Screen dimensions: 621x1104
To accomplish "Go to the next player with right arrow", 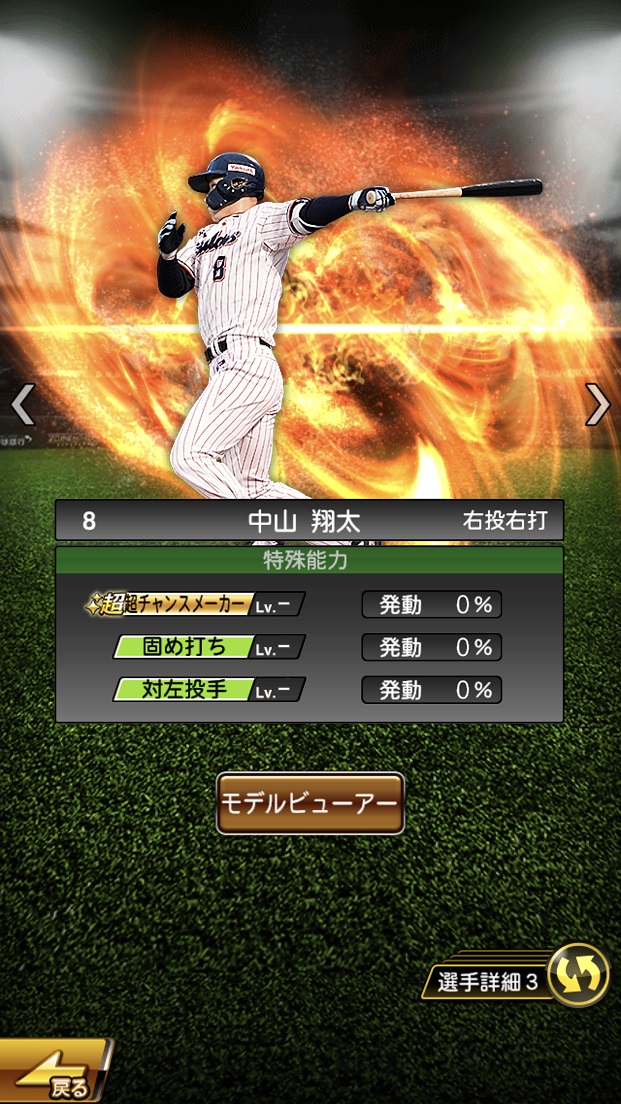I will [x=598, y=404].
